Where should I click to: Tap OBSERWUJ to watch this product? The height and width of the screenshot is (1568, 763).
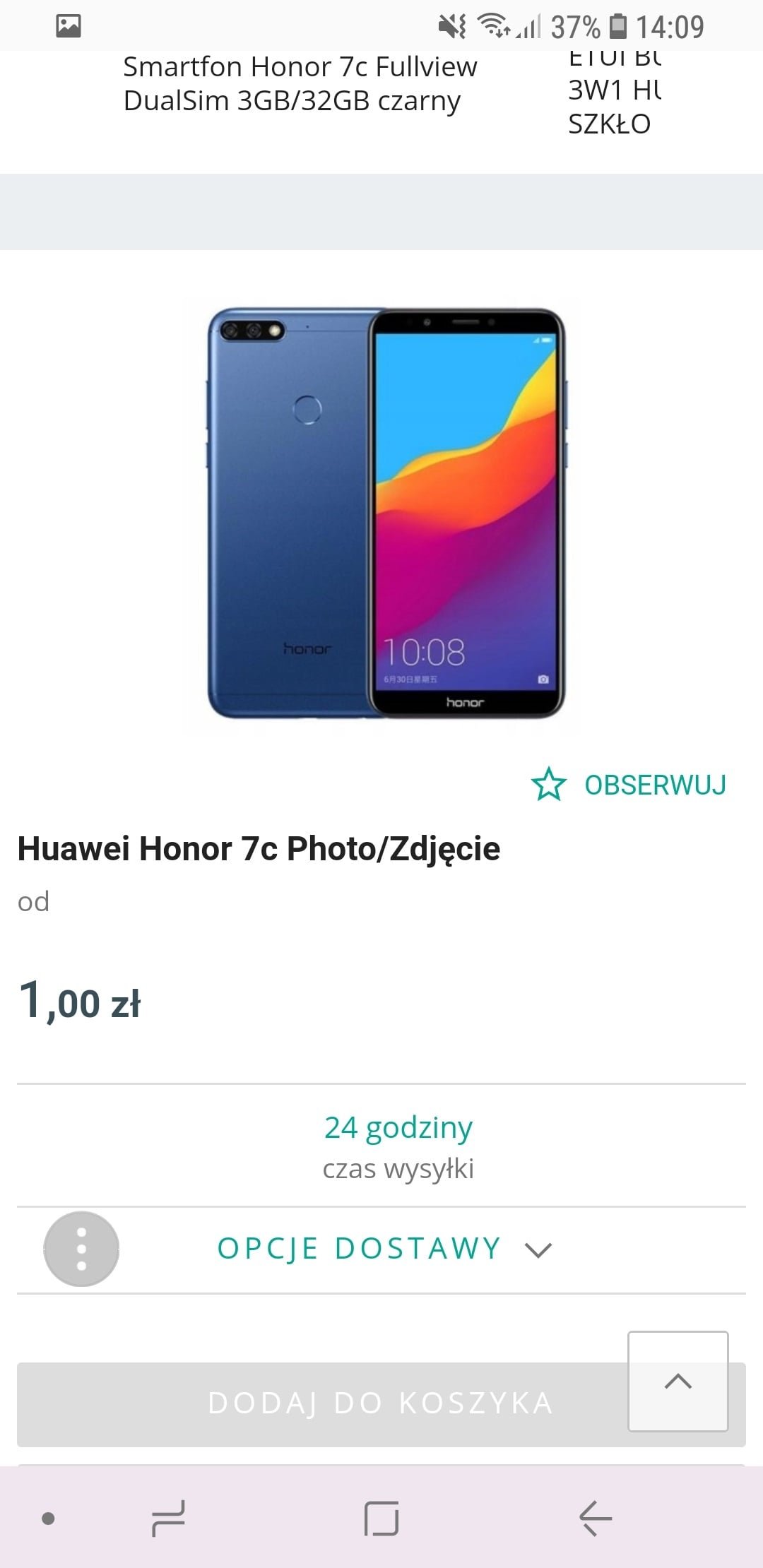[x=628, y=785]
